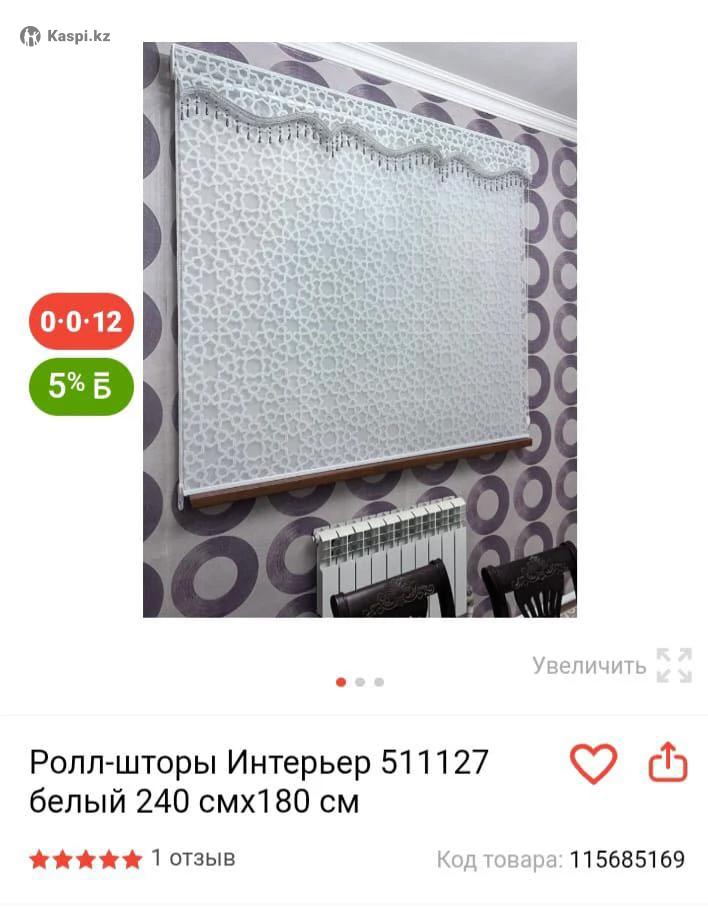This screenshot has height=908, width=708.
Task: Add the roll blinds to favorites
Action: (593, 765)
